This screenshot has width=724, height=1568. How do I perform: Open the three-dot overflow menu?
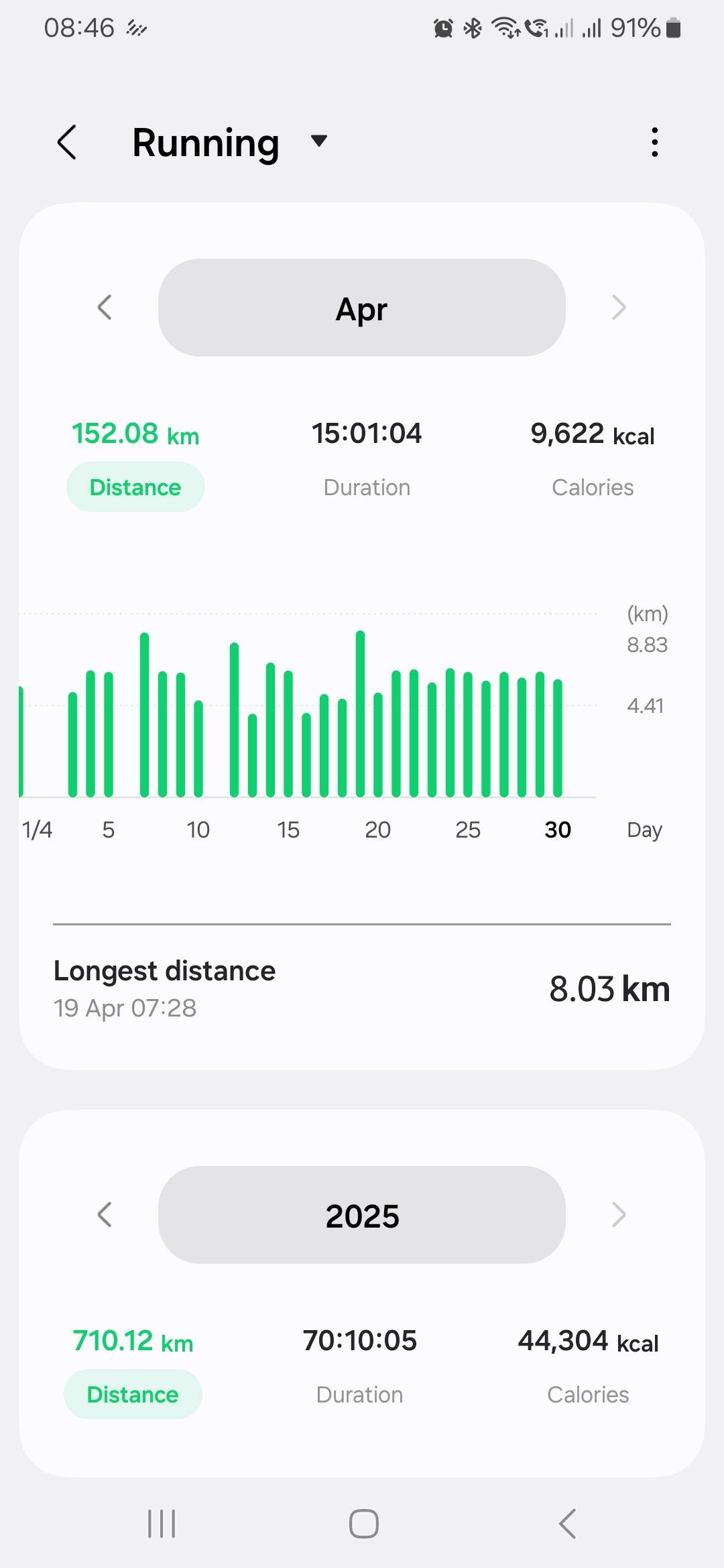(654, 142)
